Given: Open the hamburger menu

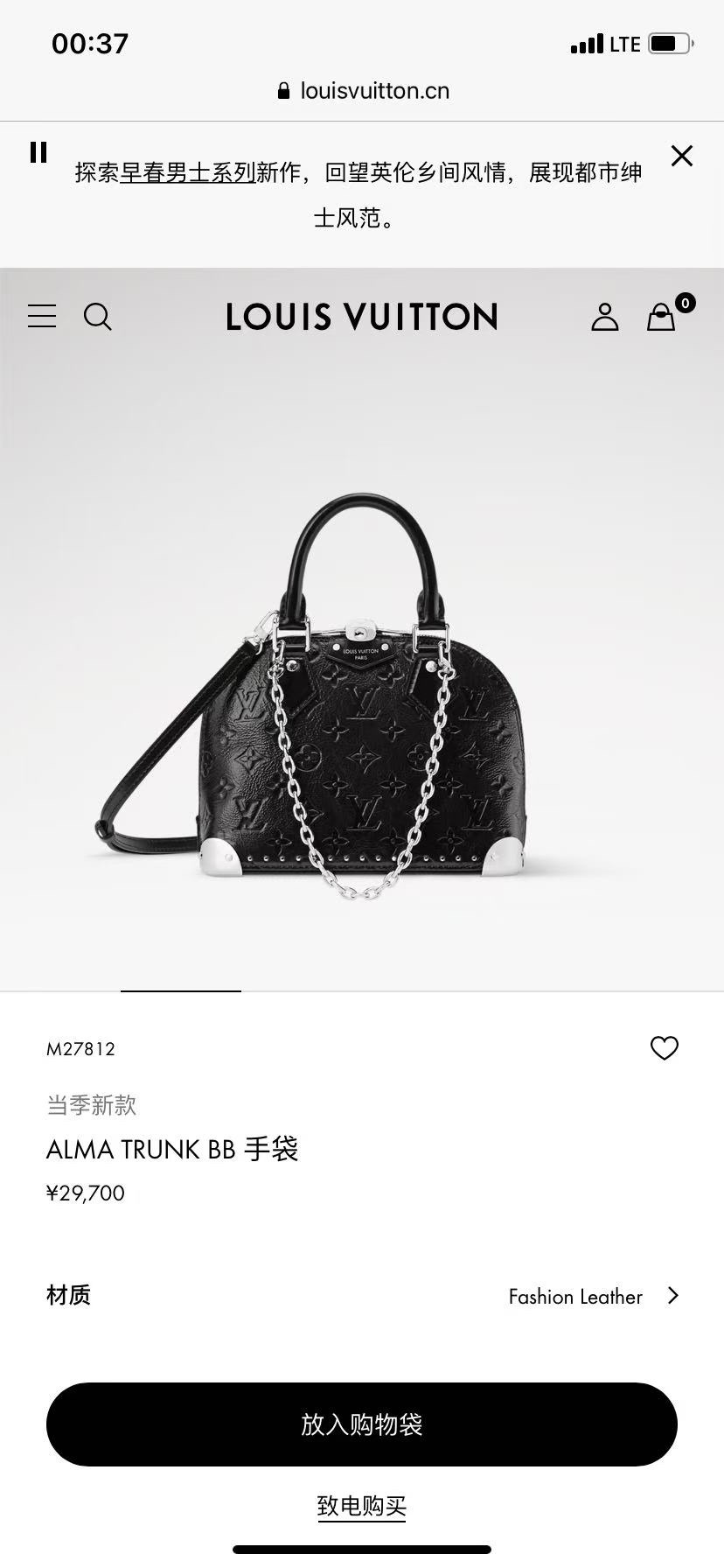Looking at the screenshot, I should pos(42,316).
